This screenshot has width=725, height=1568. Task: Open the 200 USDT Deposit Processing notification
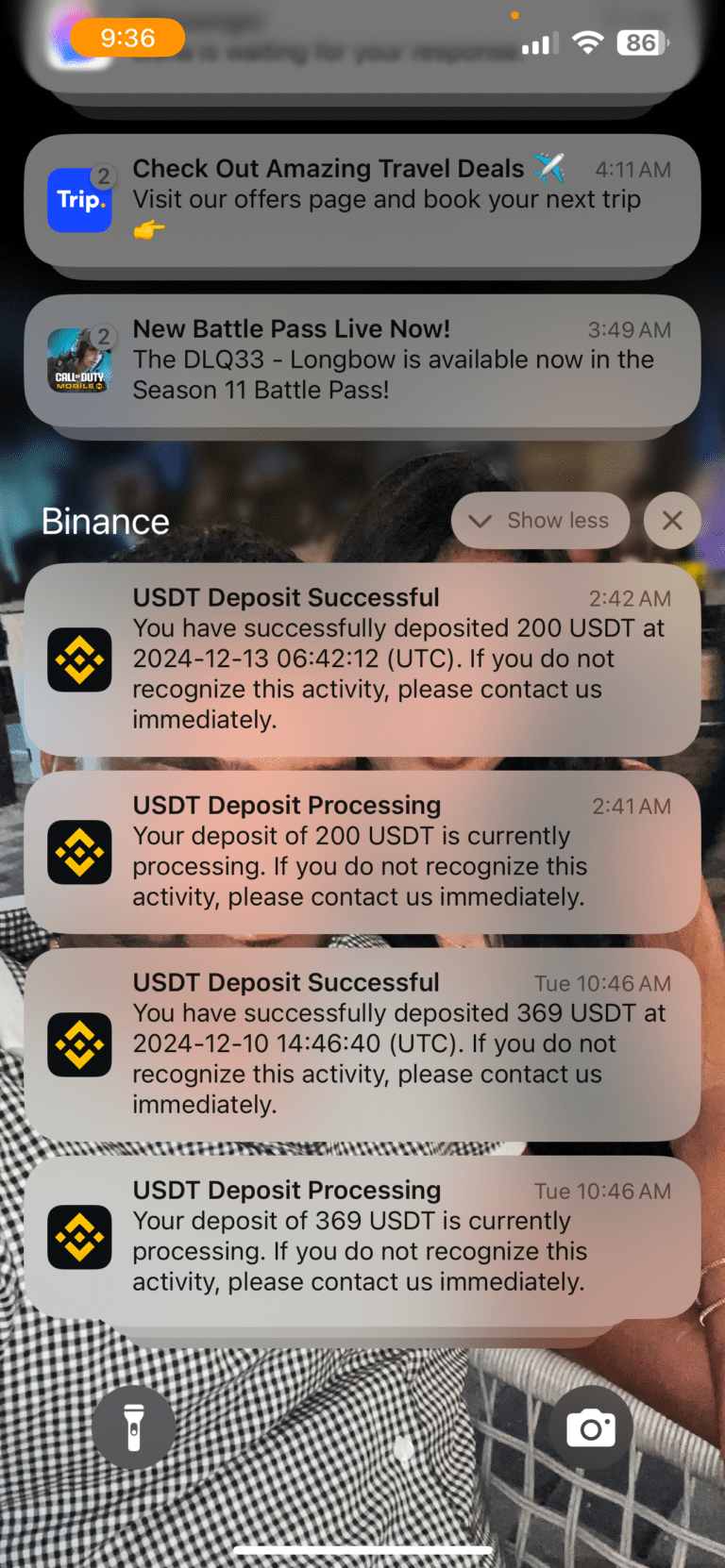click(362, 852)
